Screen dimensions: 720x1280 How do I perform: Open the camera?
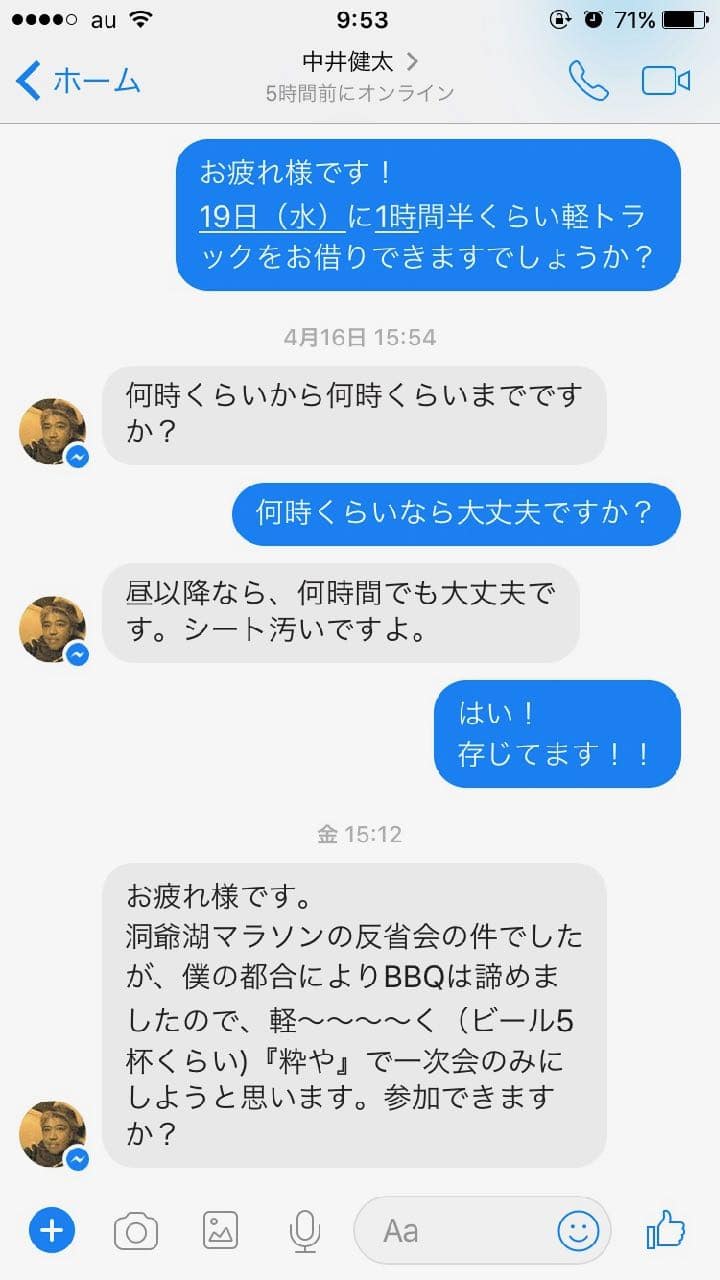136,1230
